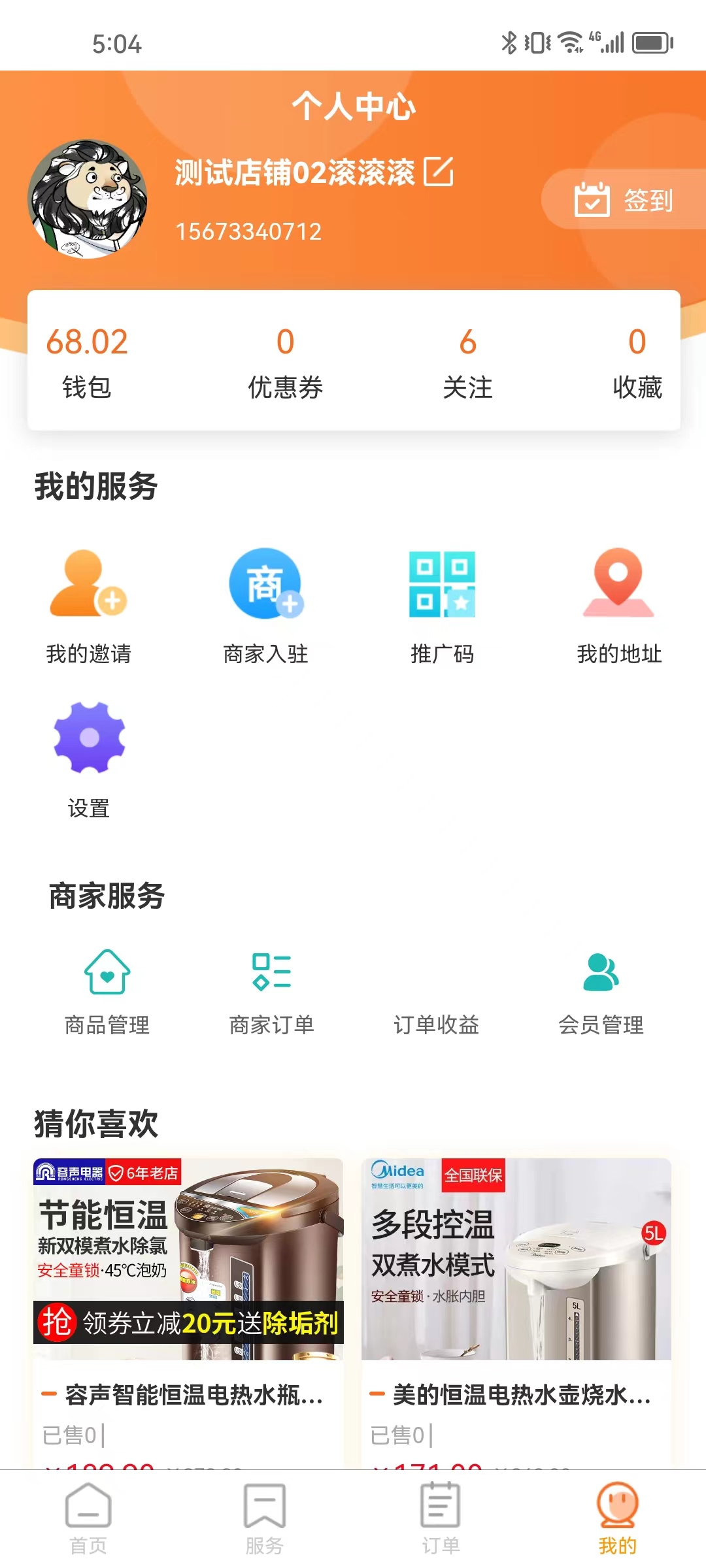Edit the profile nickname with pencil icon
Image resolution: width=706 pixels, height=1568 pixels.
439,172
